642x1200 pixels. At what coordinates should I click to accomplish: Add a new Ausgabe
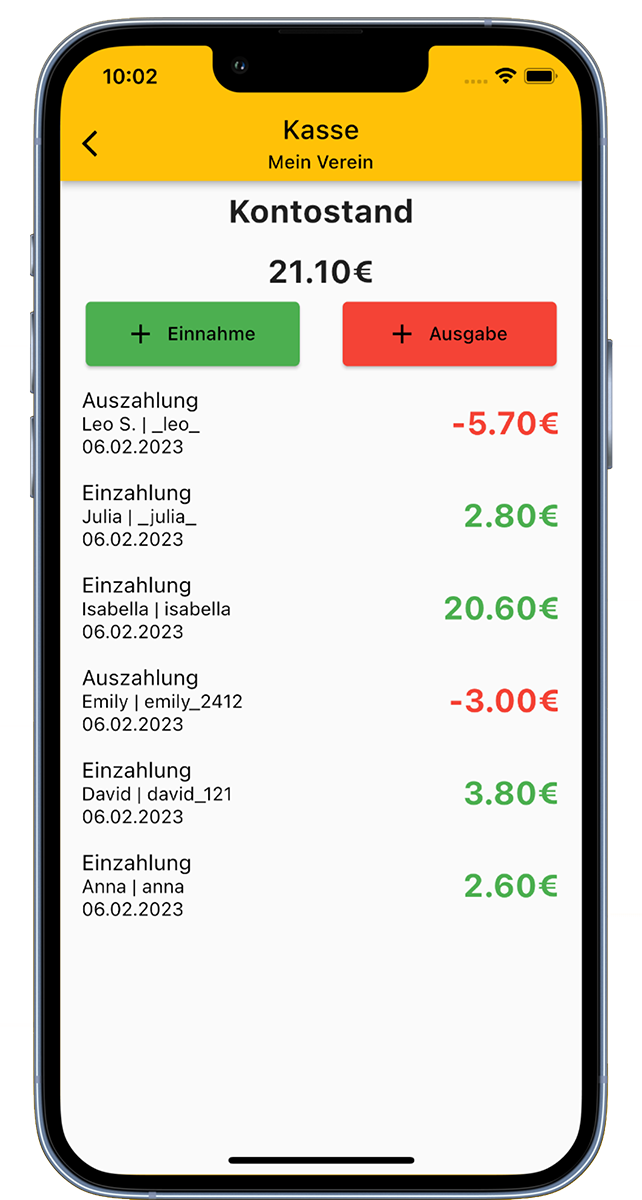coord(449,334)
